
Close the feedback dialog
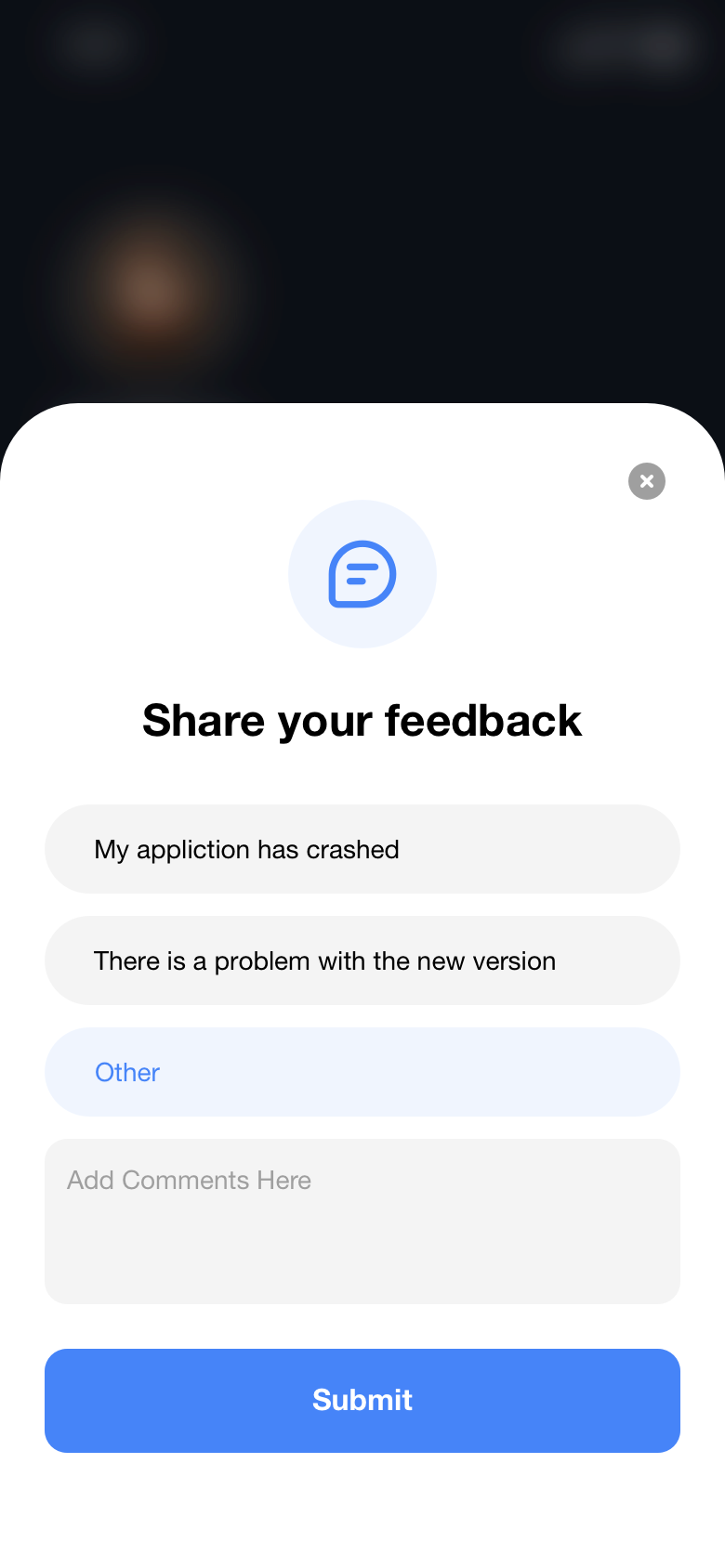point(647,481)
